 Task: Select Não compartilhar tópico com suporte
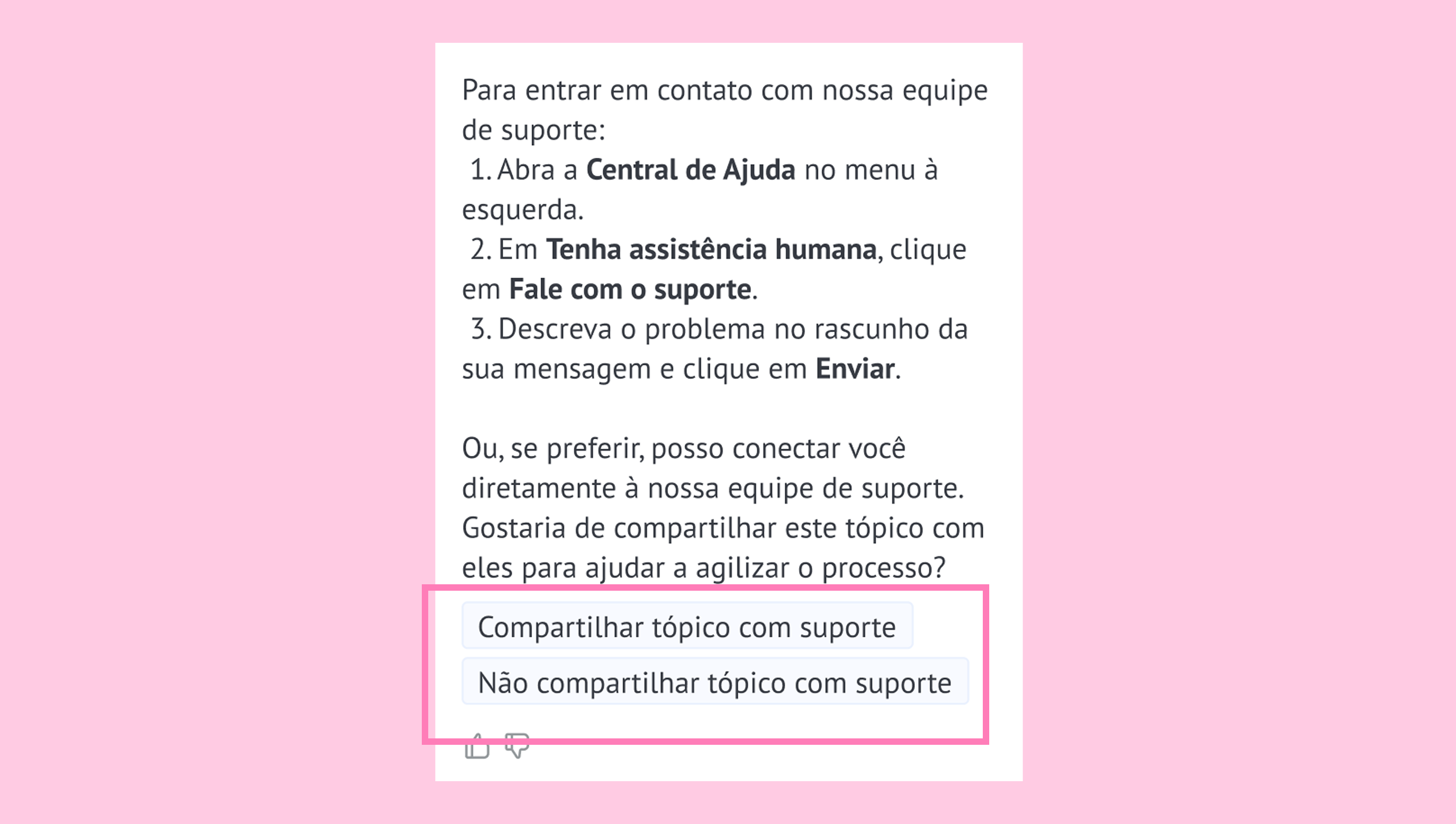point(715,682)
